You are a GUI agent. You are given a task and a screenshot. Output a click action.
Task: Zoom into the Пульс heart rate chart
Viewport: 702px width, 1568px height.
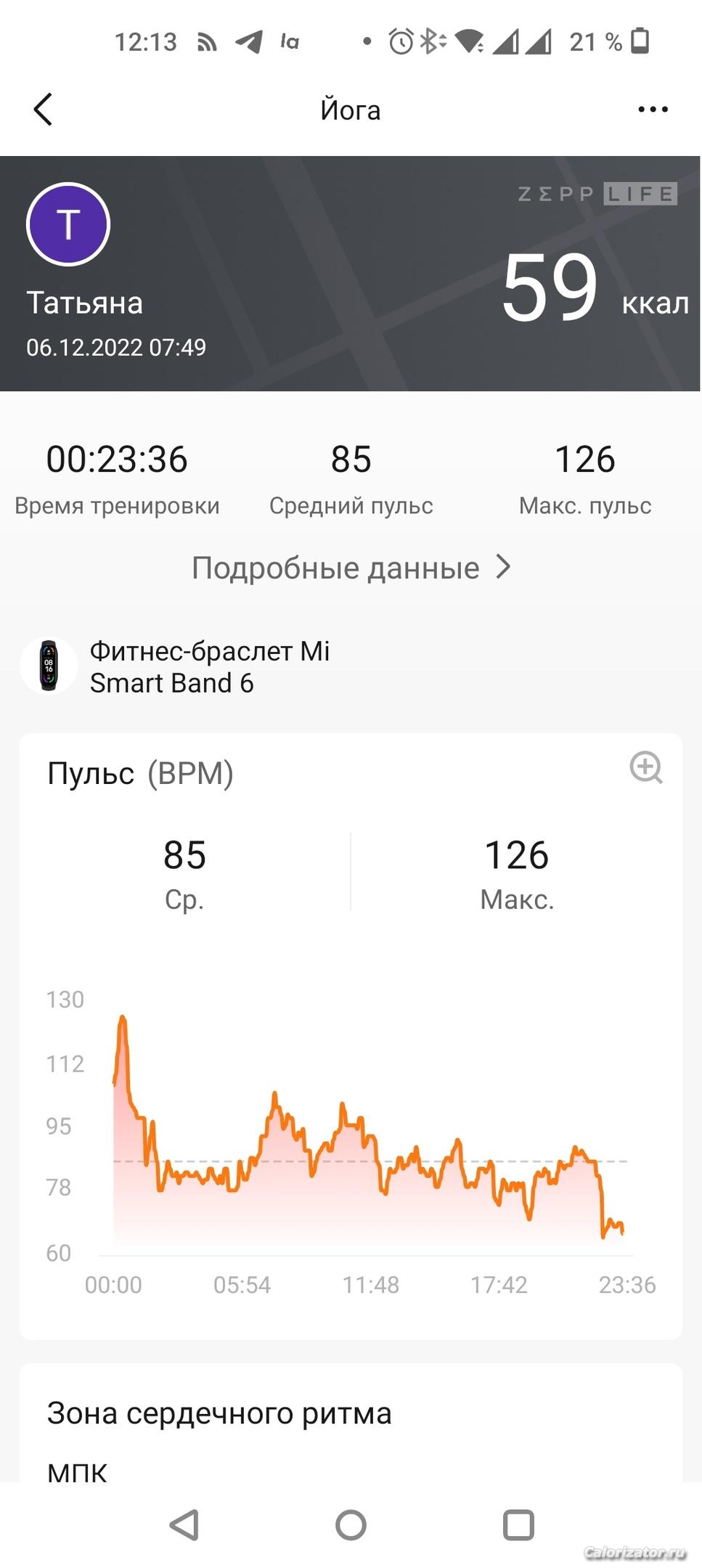point(645,768)
